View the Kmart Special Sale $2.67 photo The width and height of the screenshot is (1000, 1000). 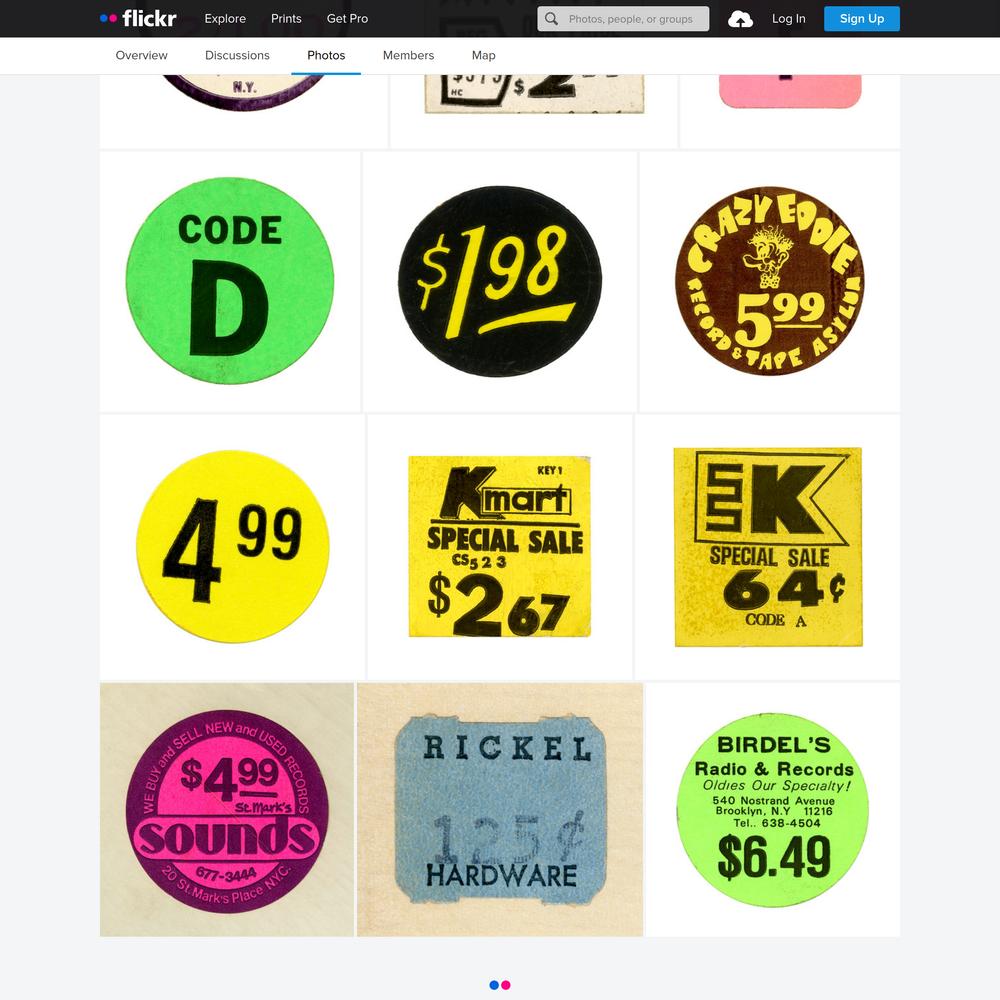(499, 547)
